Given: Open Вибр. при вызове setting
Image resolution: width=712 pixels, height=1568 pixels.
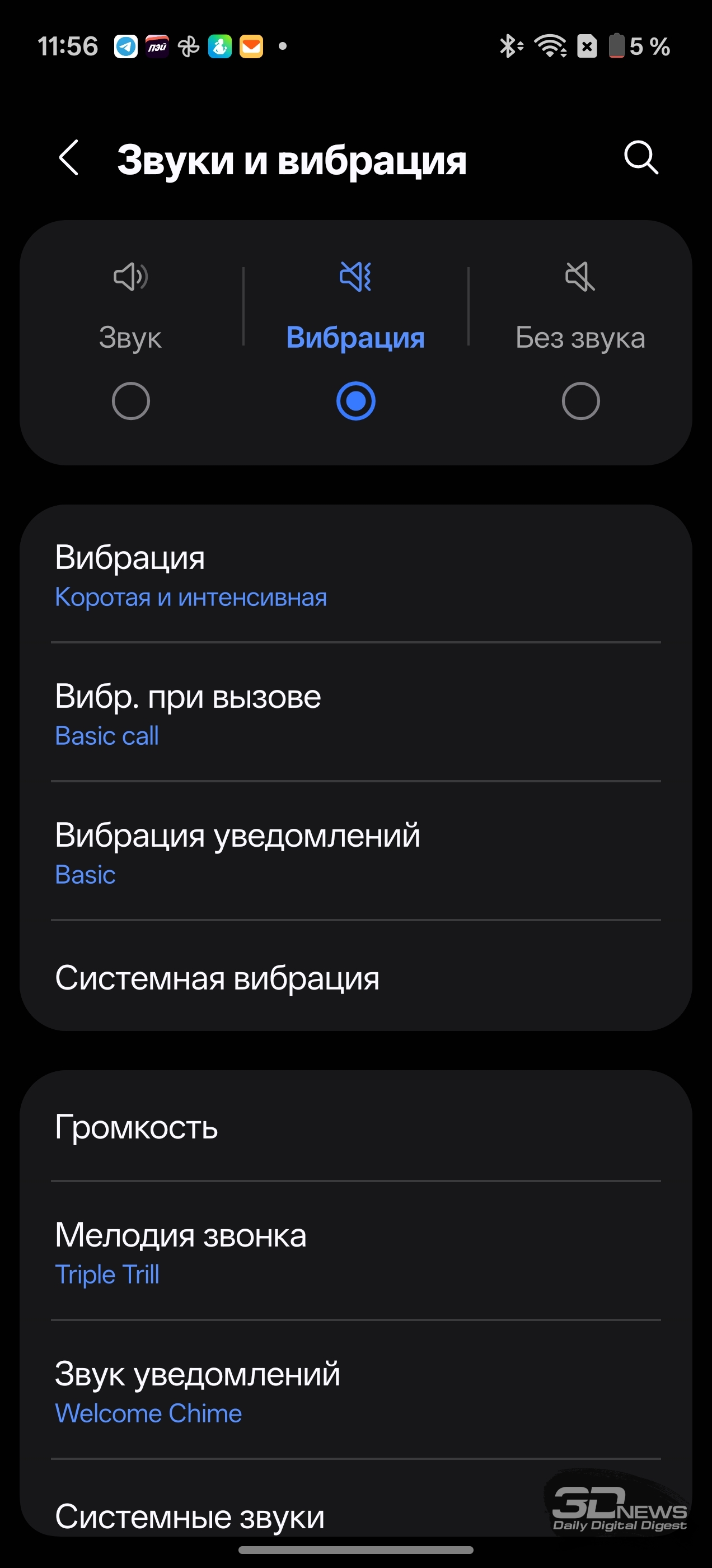Looking at the screenshot, I should pos(355,713).
